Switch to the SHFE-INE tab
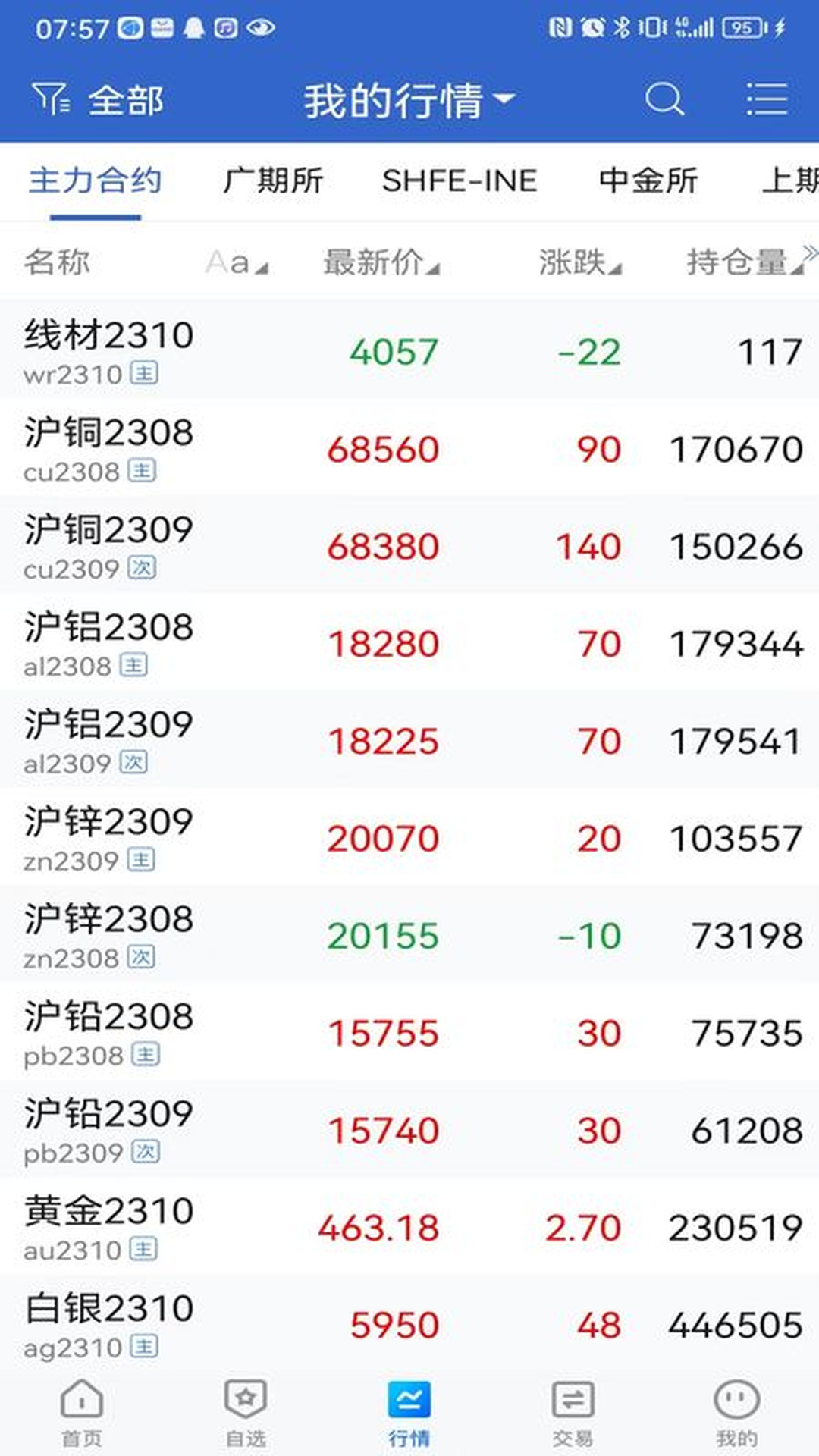 460,181
